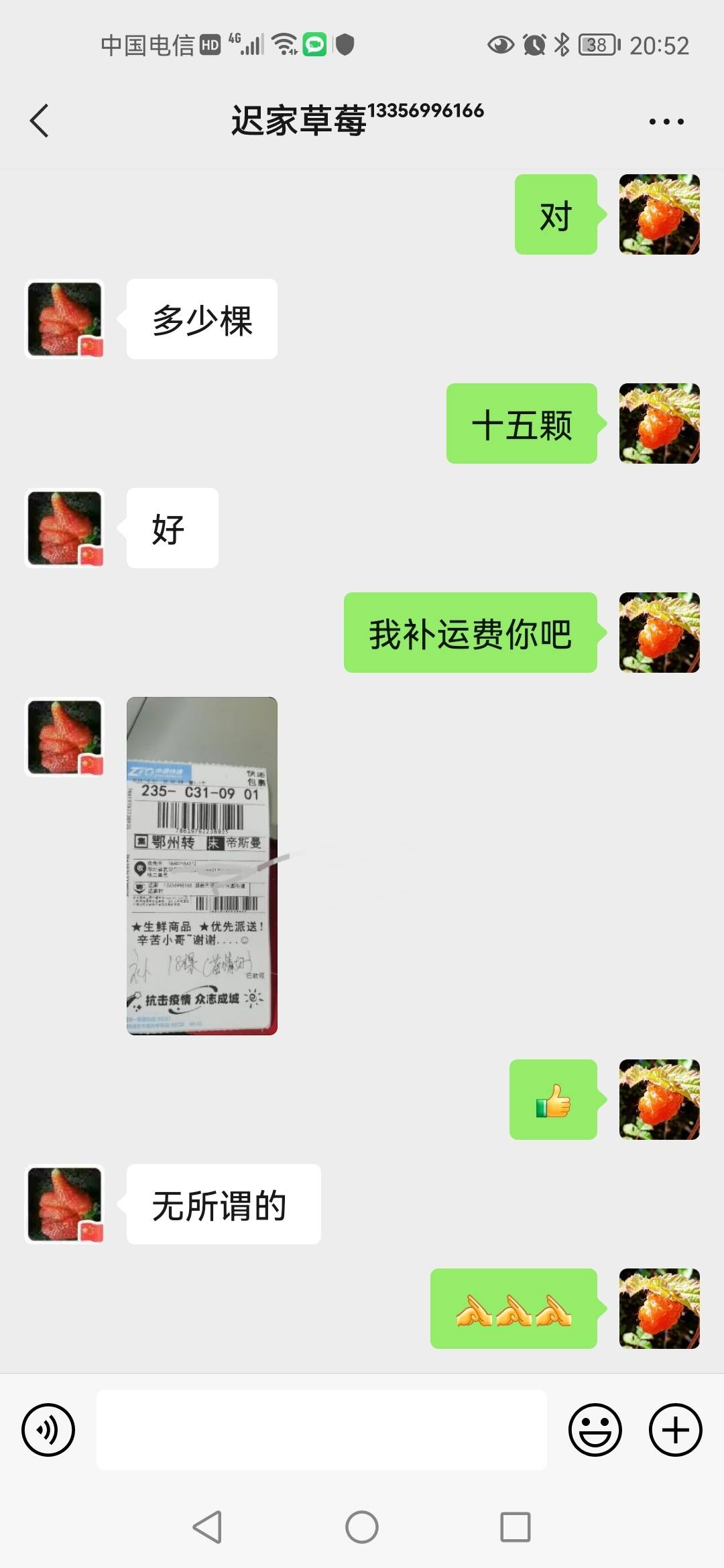Switch to voice message input
Screen dimensions: 724x1568
click(x=48, y=1430)
